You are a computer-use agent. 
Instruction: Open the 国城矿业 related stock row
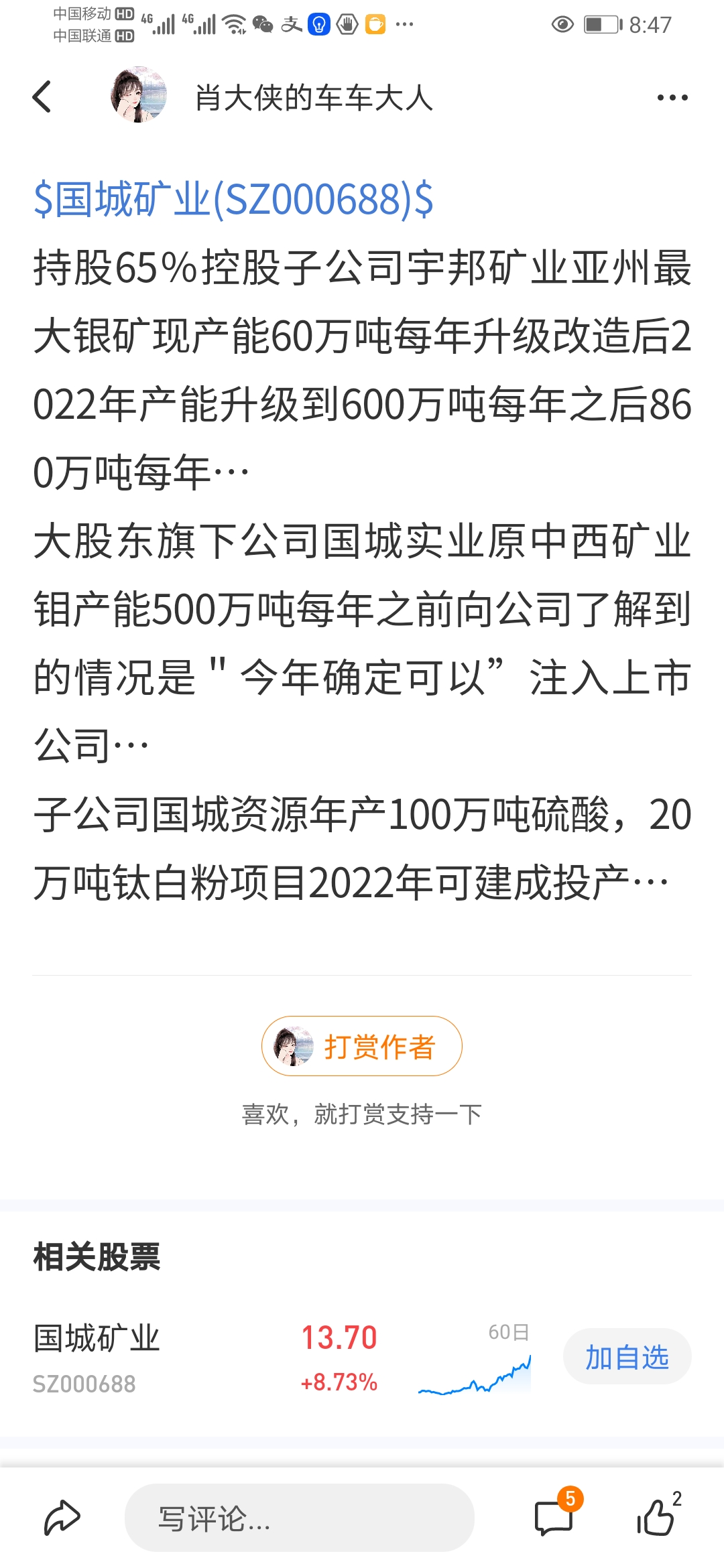pyautogui.click(x=201, y=1358)
